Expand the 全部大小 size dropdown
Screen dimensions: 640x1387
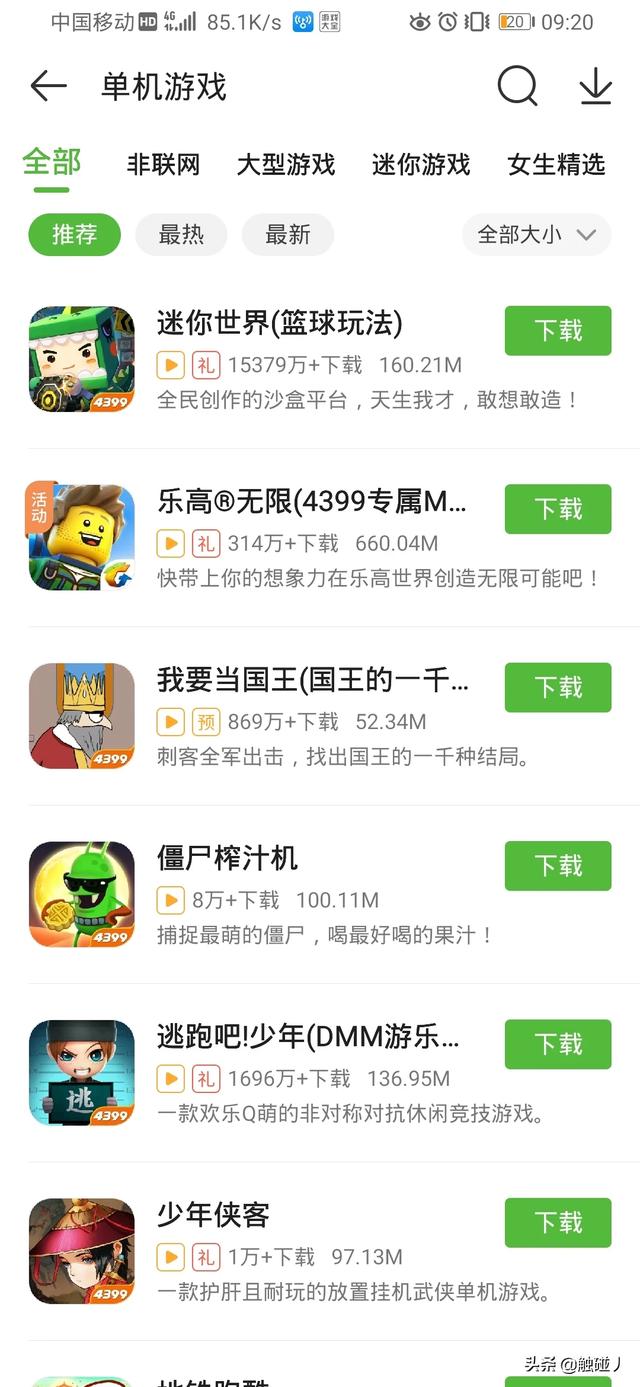(x=536, y=235)
